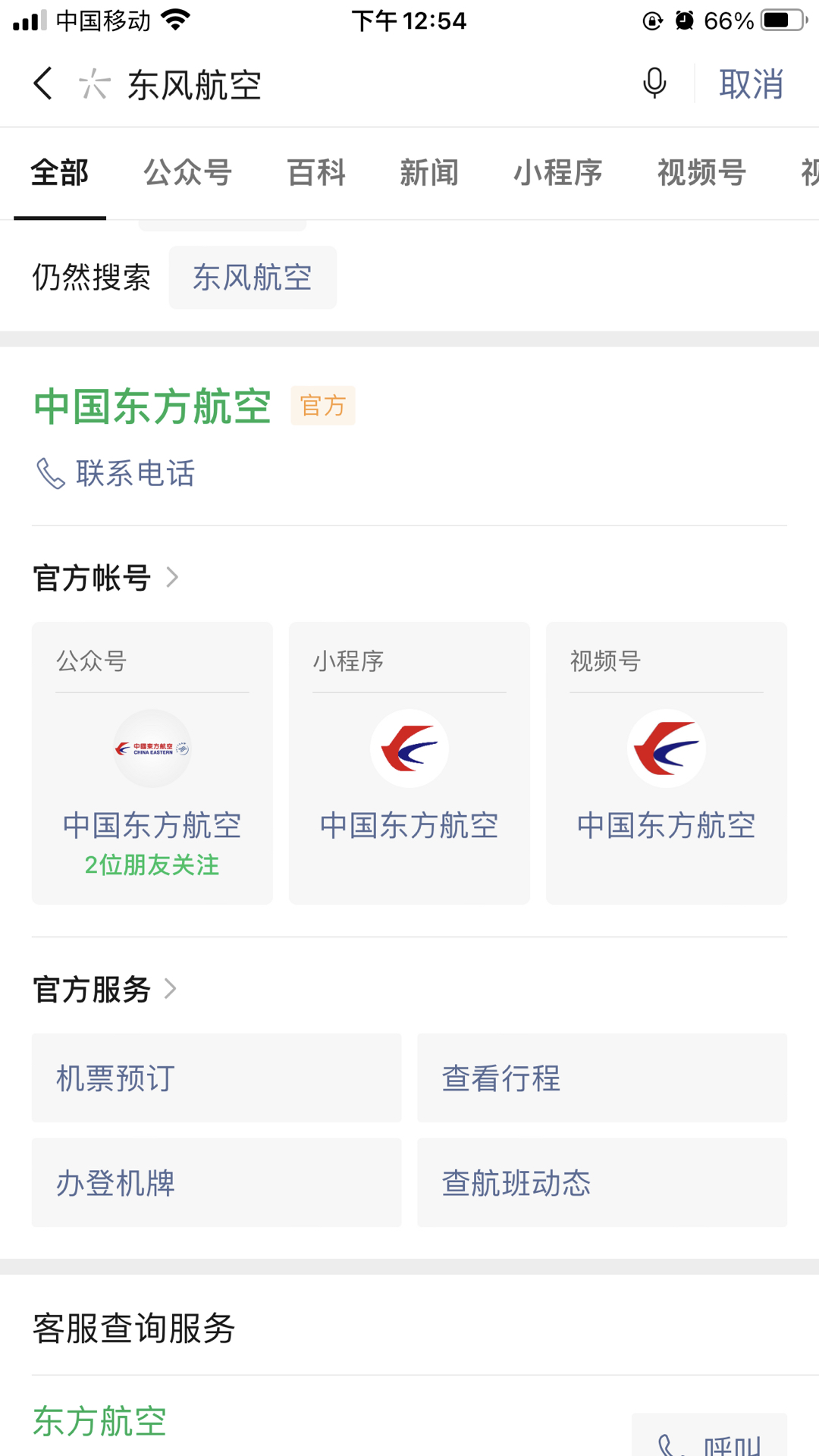The width and height of the screenshot is (819, 1456).
Task: Switch to the 百科 tab
Action: 316,173
